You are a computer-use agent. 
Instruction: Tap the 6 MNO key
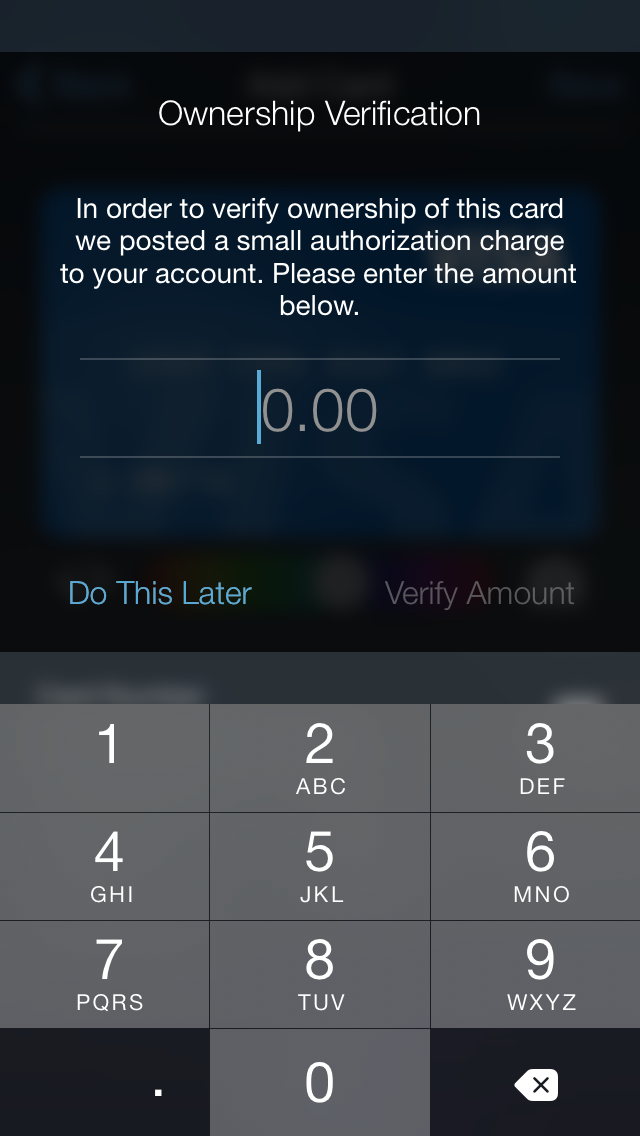tap(536, 866)
